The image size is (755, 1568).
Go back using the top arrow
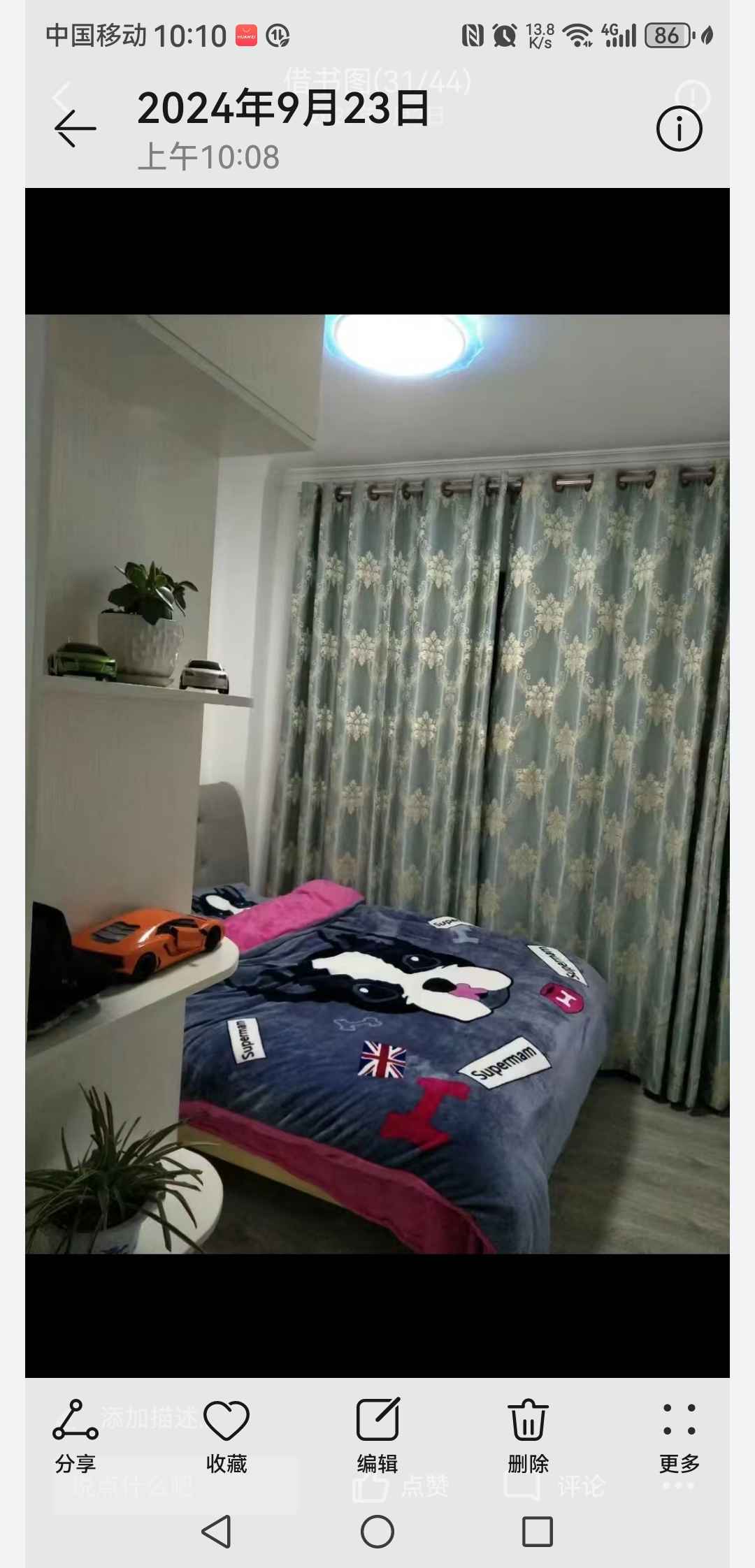[x=75, y=129]
